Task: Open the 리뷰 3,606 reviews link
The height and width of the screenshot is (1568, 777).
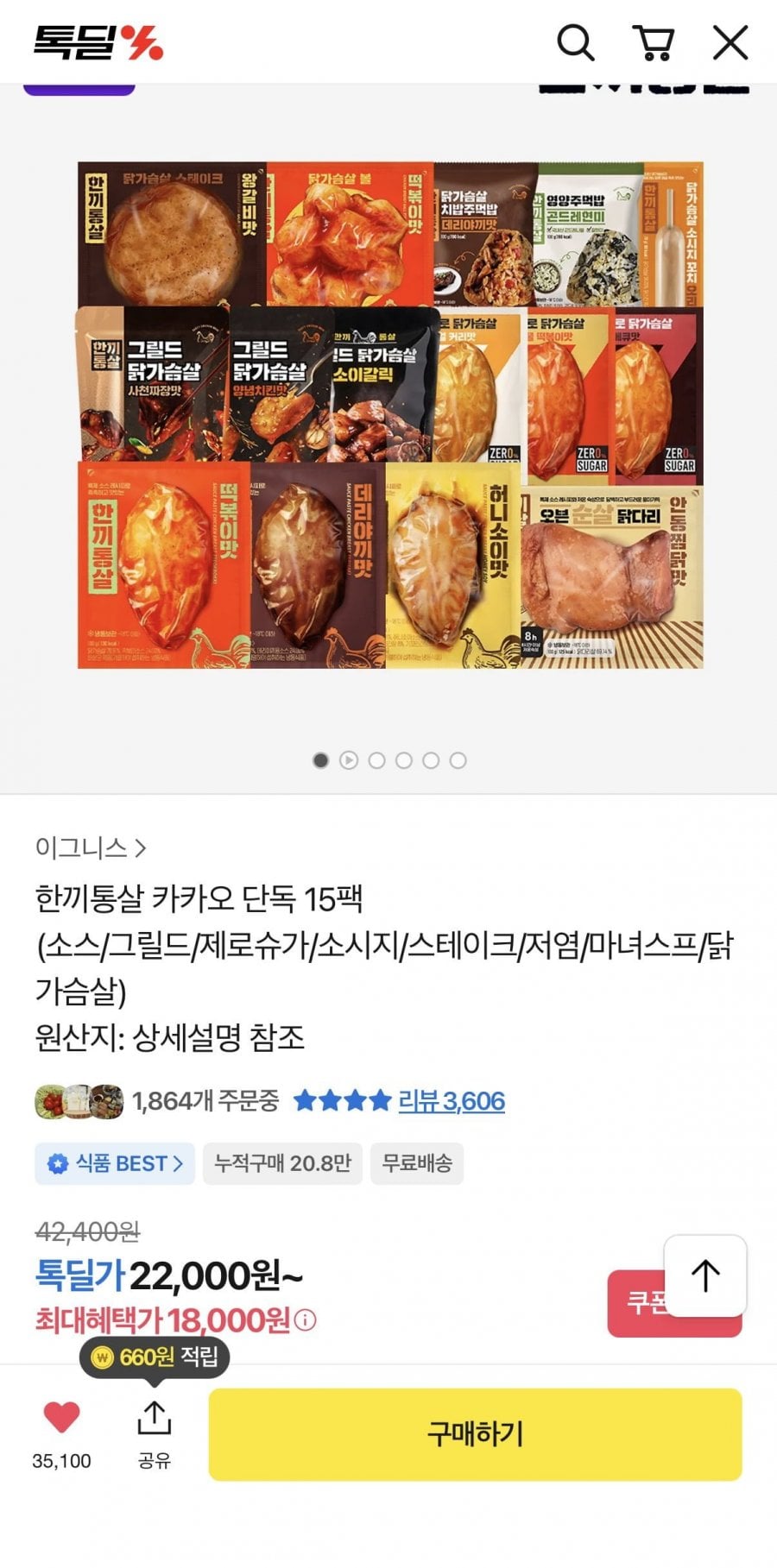Action: point(451,1101)
